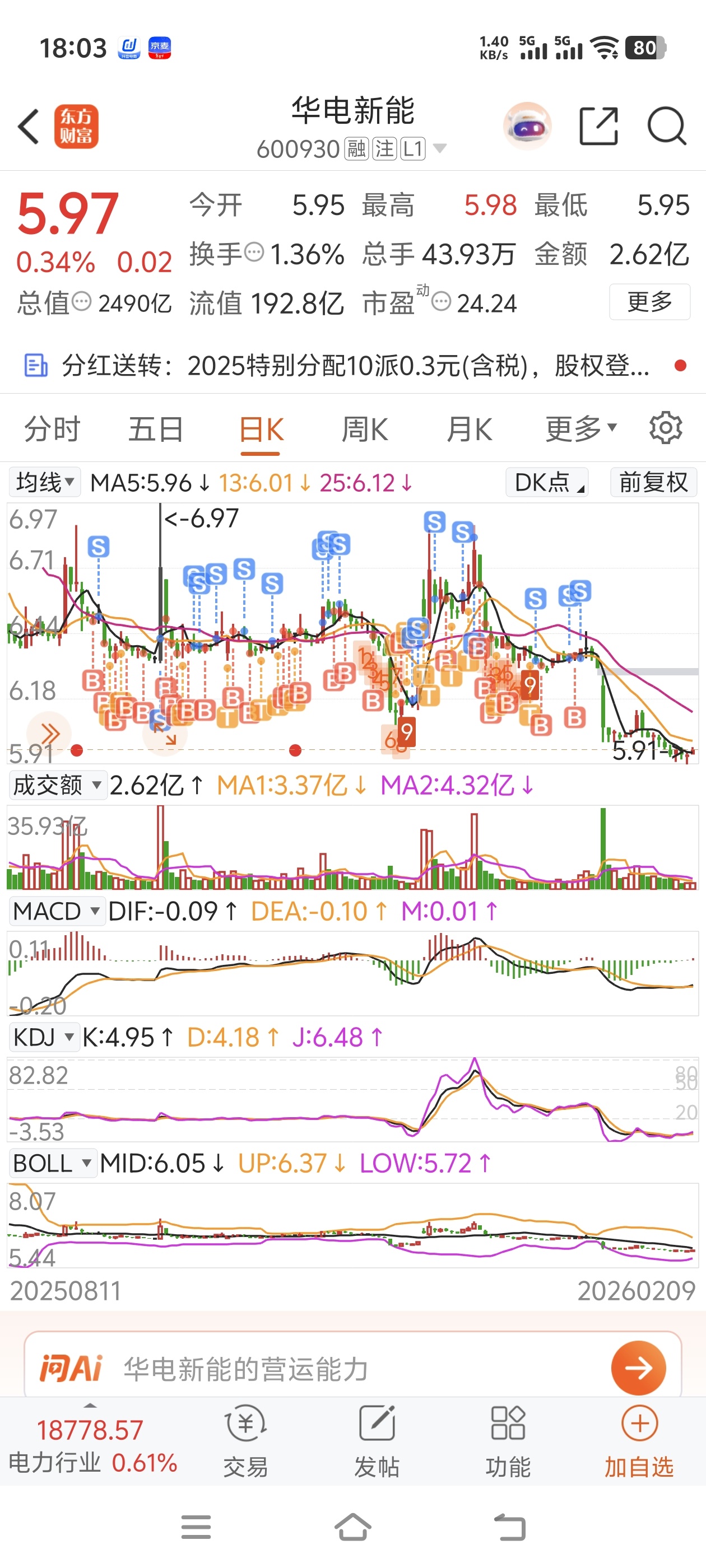Open the DK点 selector
Viewport: 706px width, 1568px height.
pos(546,483)
